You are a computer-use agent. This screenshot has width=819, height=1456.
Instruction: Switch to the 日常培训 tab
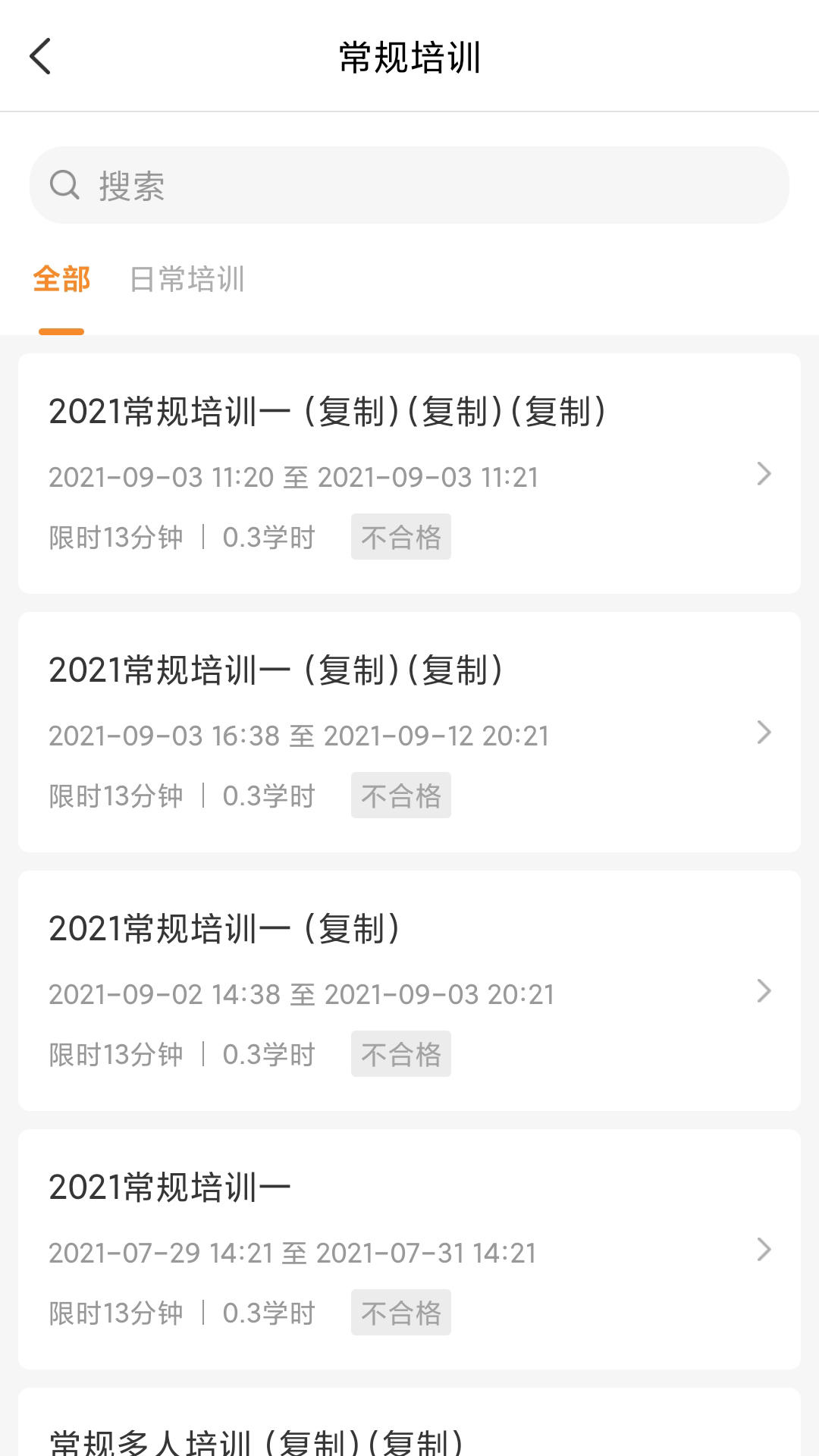(187, 280)
